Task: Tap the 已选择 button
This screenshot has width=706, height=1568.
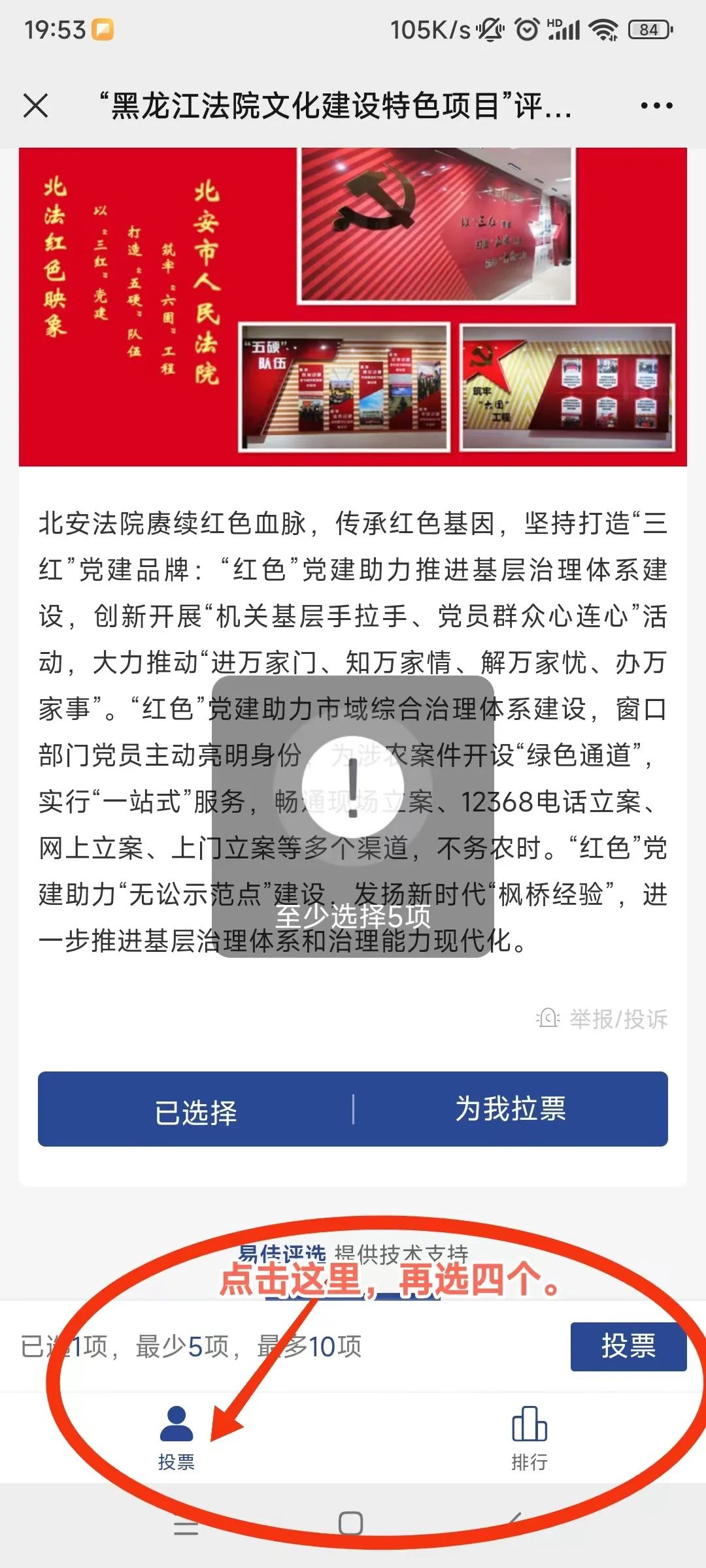Action: click(195, 1111)
